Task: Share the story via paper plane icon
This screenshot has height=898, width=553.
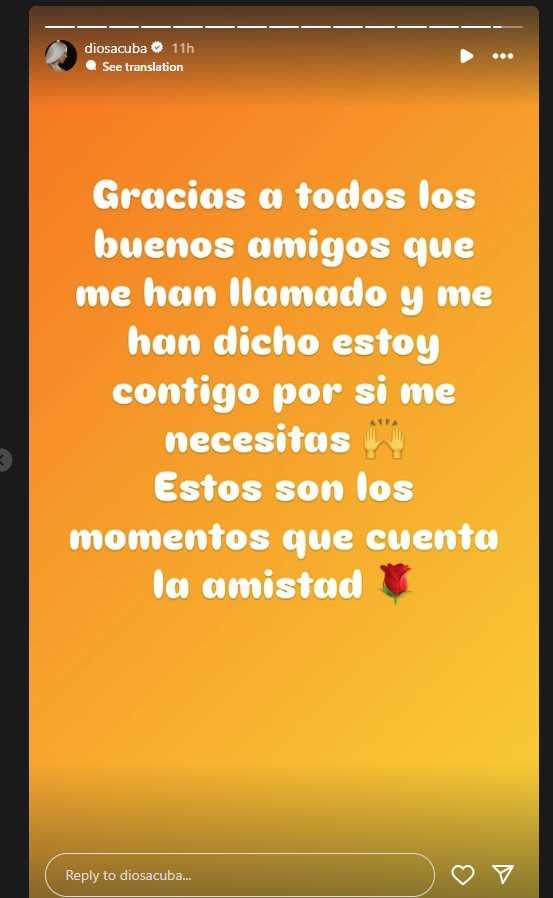Action: coord(503,874)
